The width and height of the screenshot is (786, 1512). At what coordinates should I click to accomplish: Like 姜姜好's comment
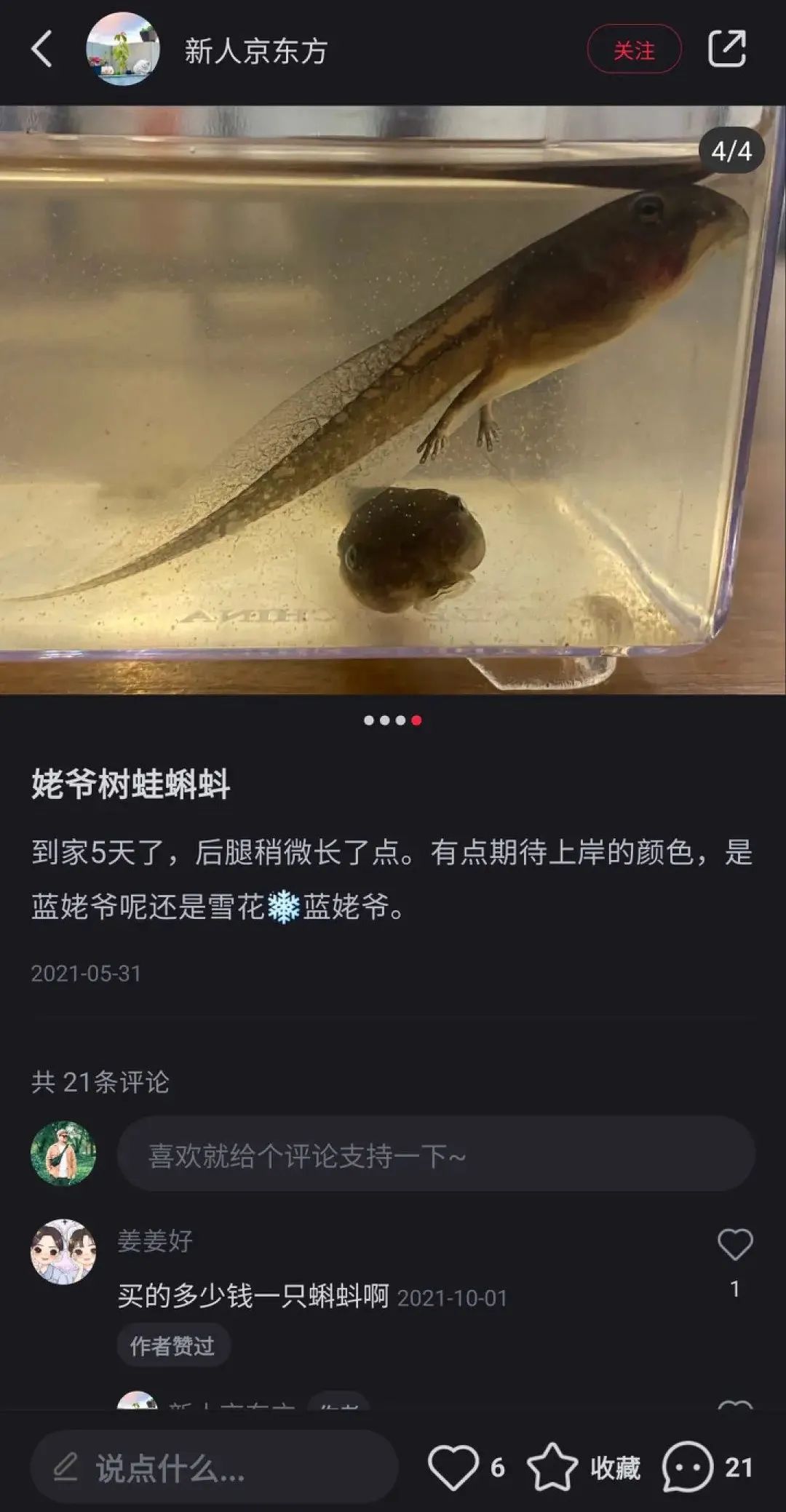[x=734, y=1244]
